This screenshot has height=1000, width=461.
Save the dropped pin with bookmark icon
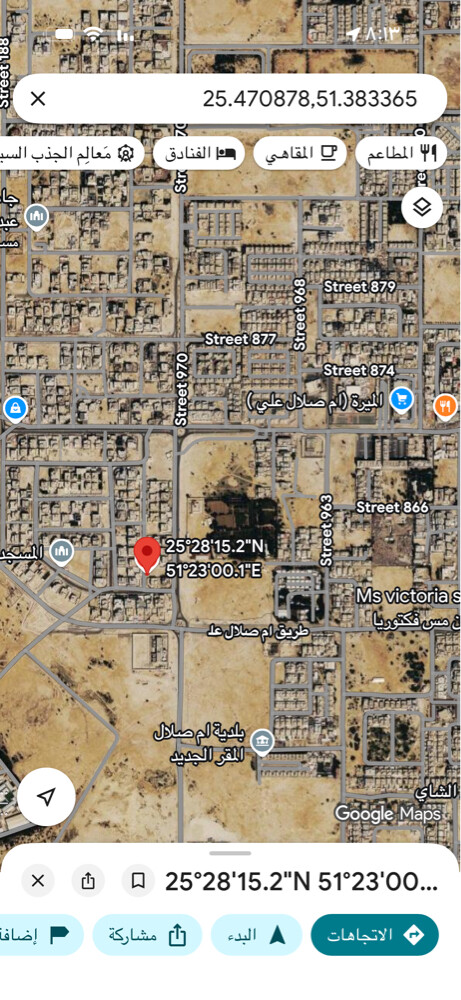tap(138, 881)
